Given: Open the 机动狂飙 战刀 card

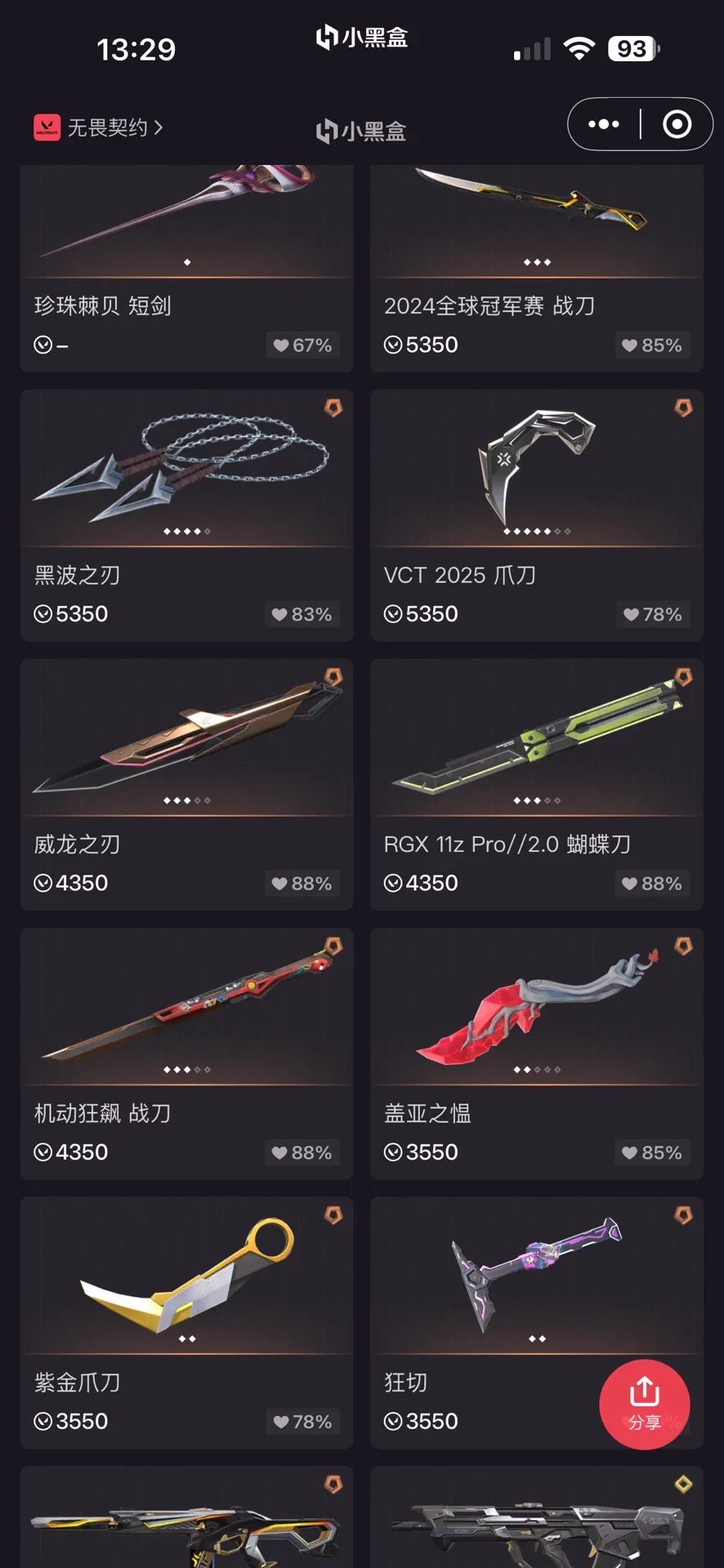Looking at the screenshot, I should tap(186, 1053).
